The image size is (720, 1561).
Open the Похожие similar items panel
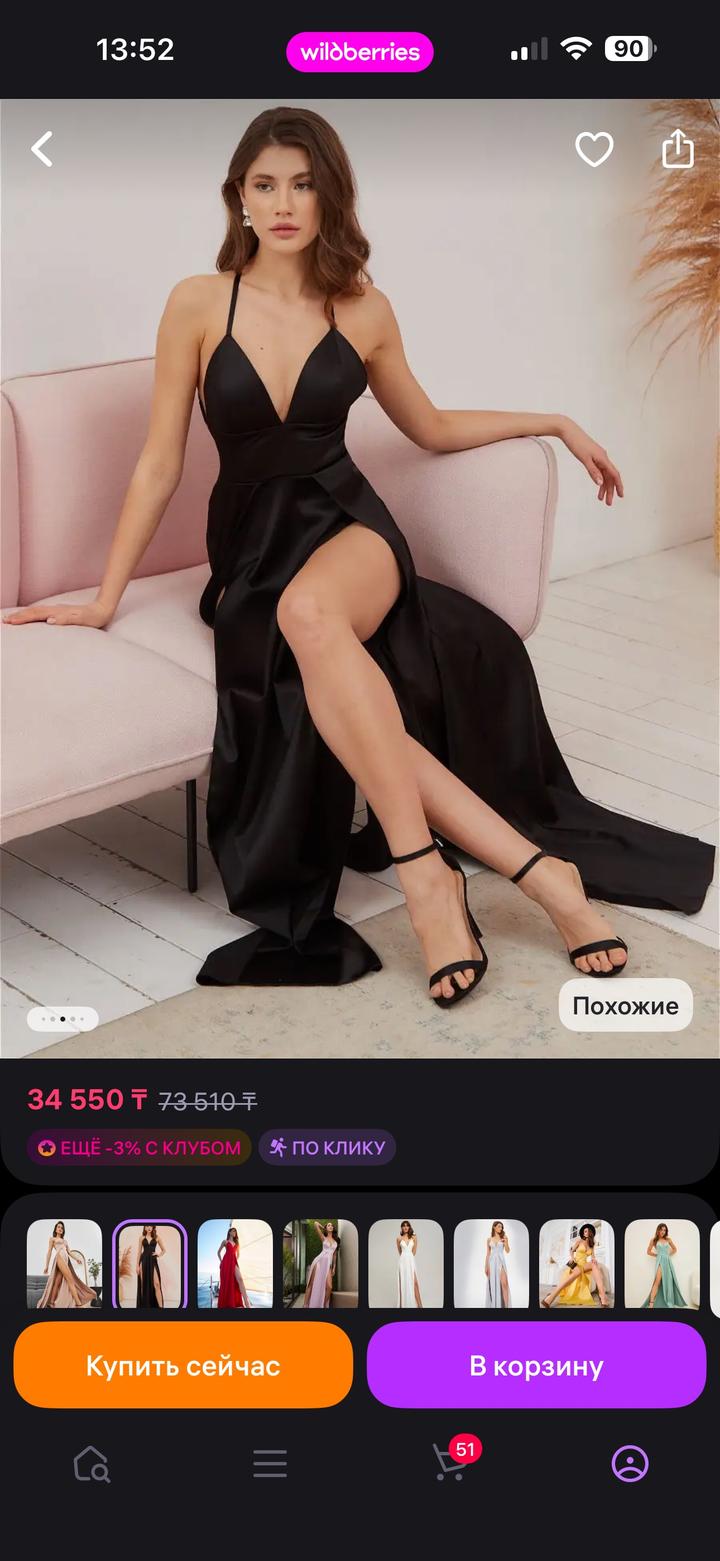click(x=626, y=1005)
